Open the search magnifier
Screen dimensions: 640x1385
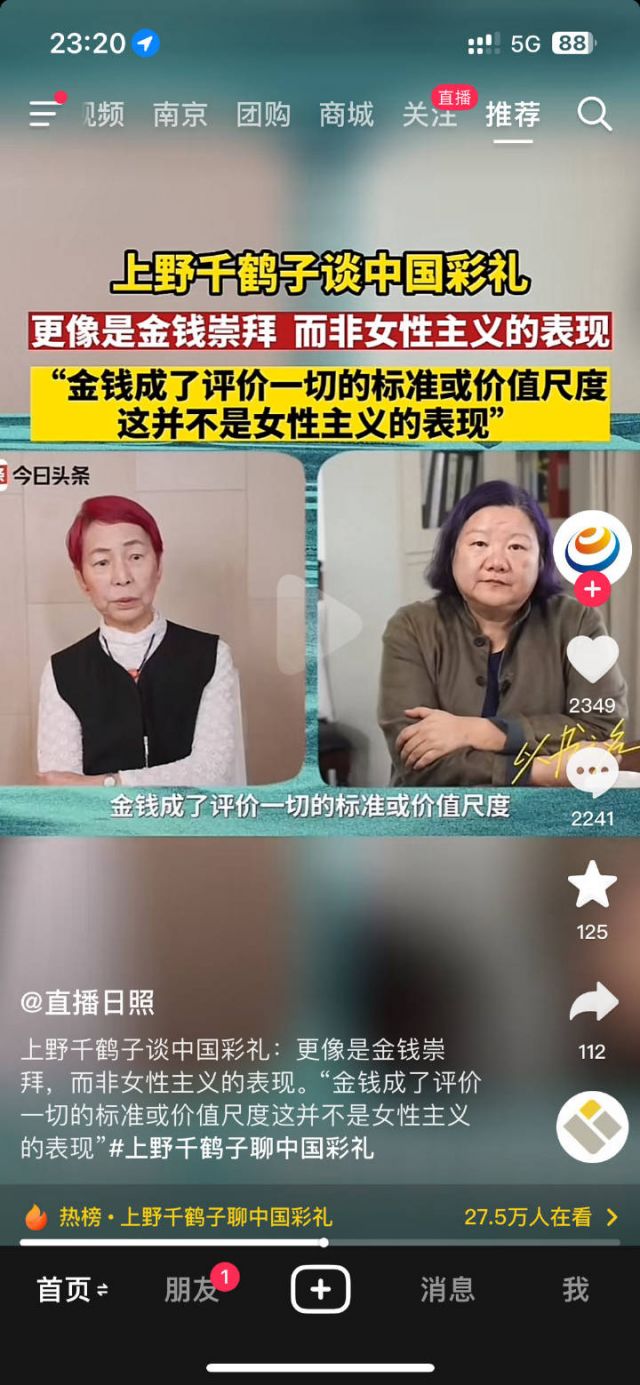click(x=594, y=115)
